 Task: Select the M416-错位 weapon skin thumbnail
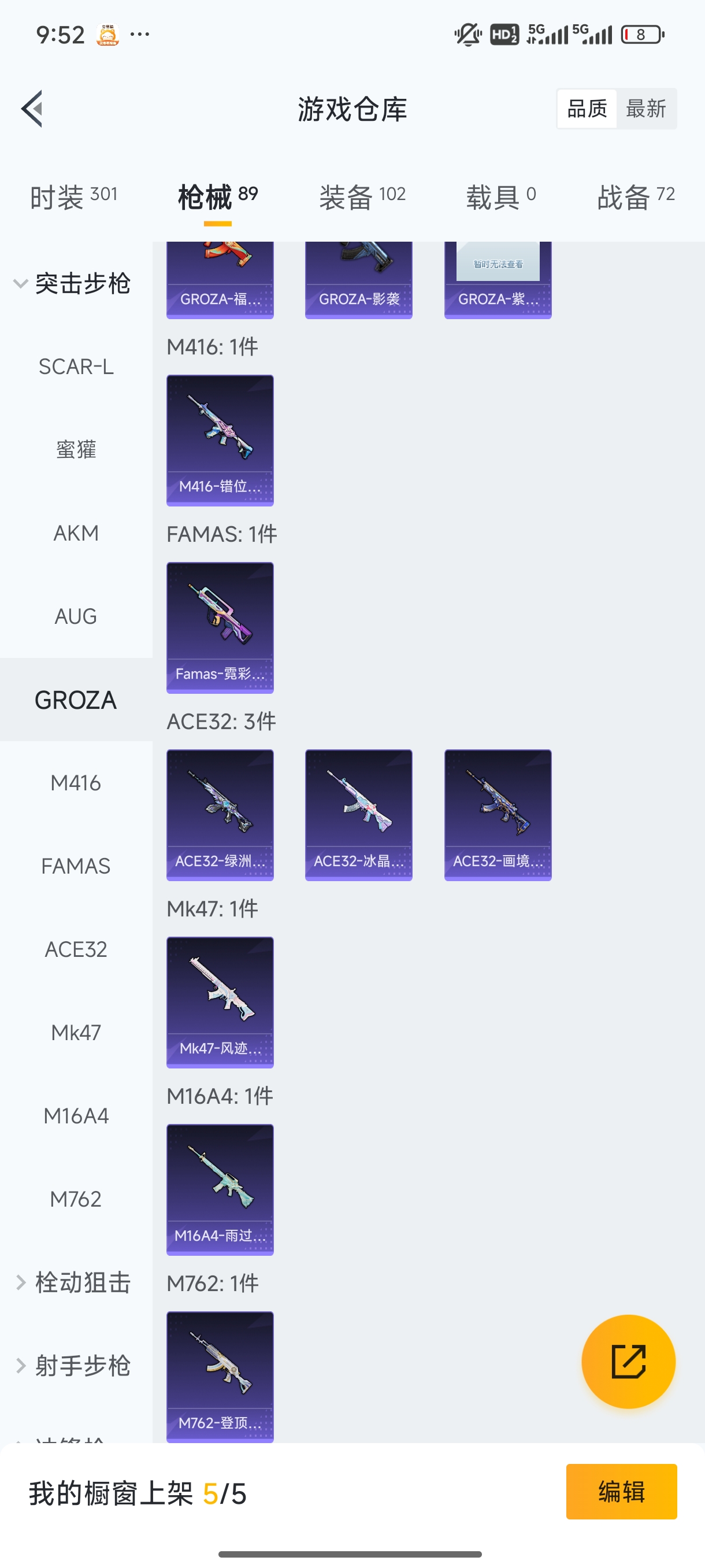pos(220,439)
